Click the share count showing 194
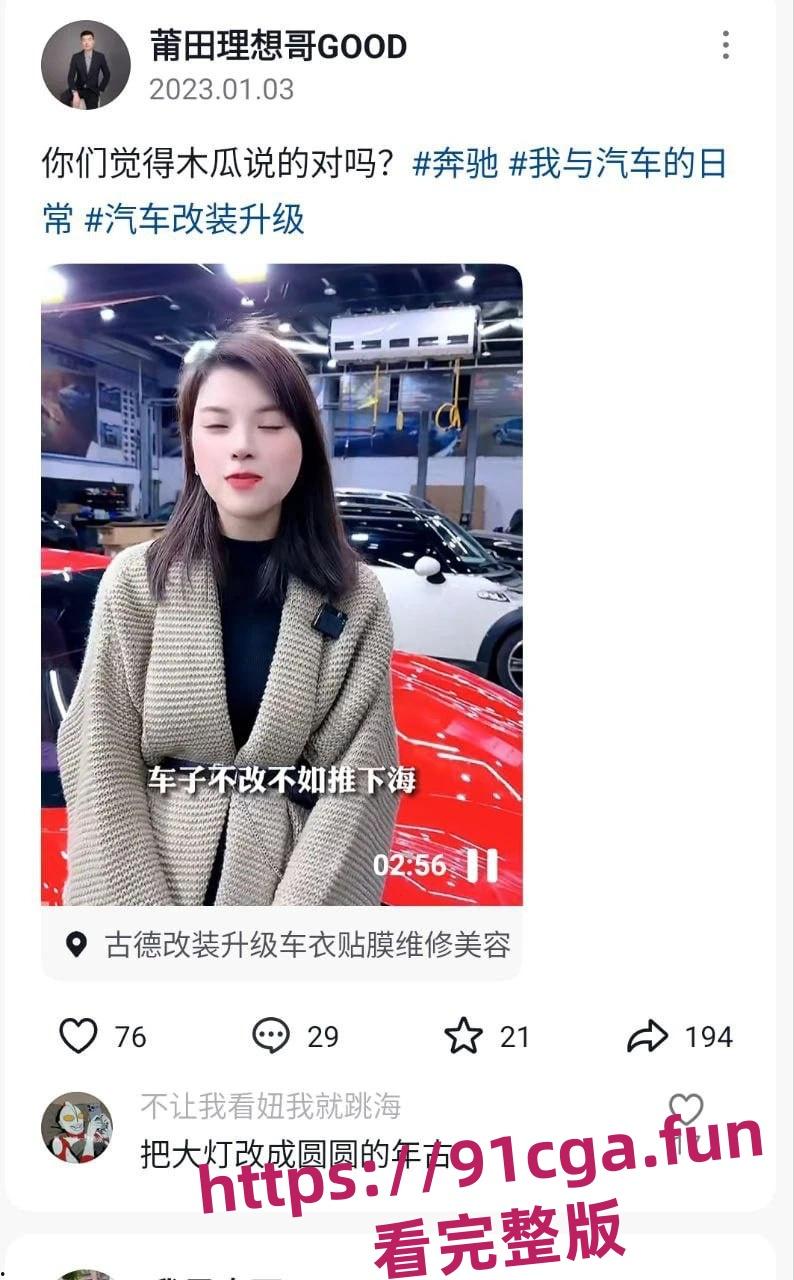 point(710,1037)
